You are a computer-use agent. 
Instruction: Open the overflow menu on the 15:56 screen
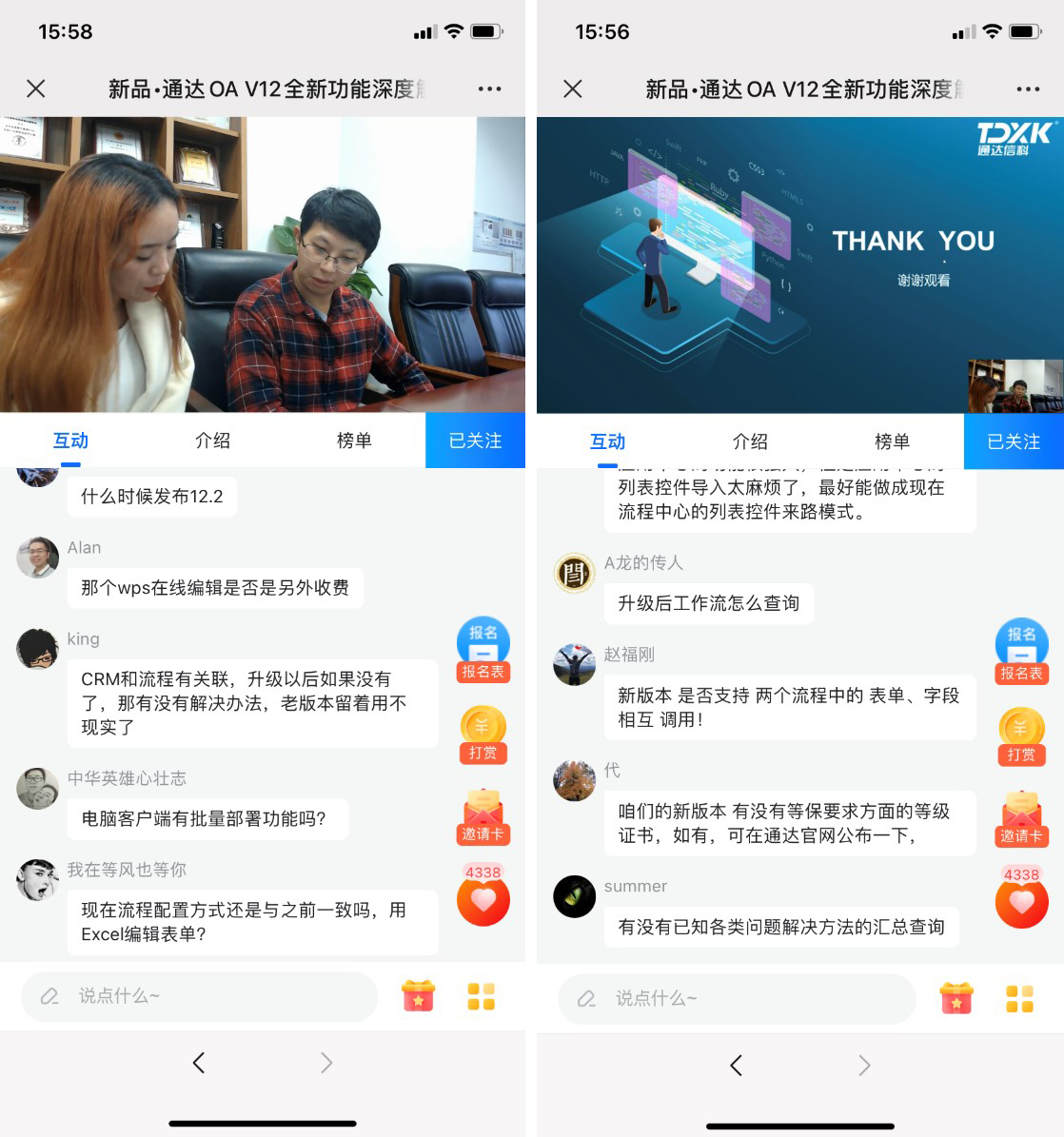[1028, 88]
